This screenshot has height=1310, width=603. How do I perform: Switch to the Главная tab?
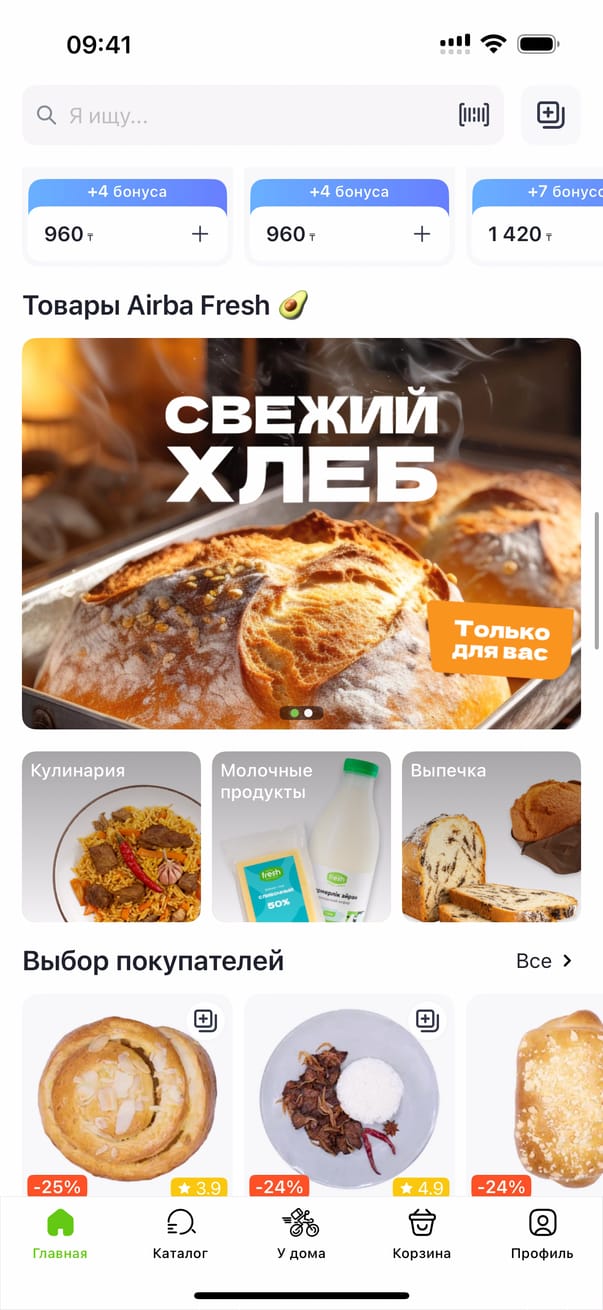60,1234
